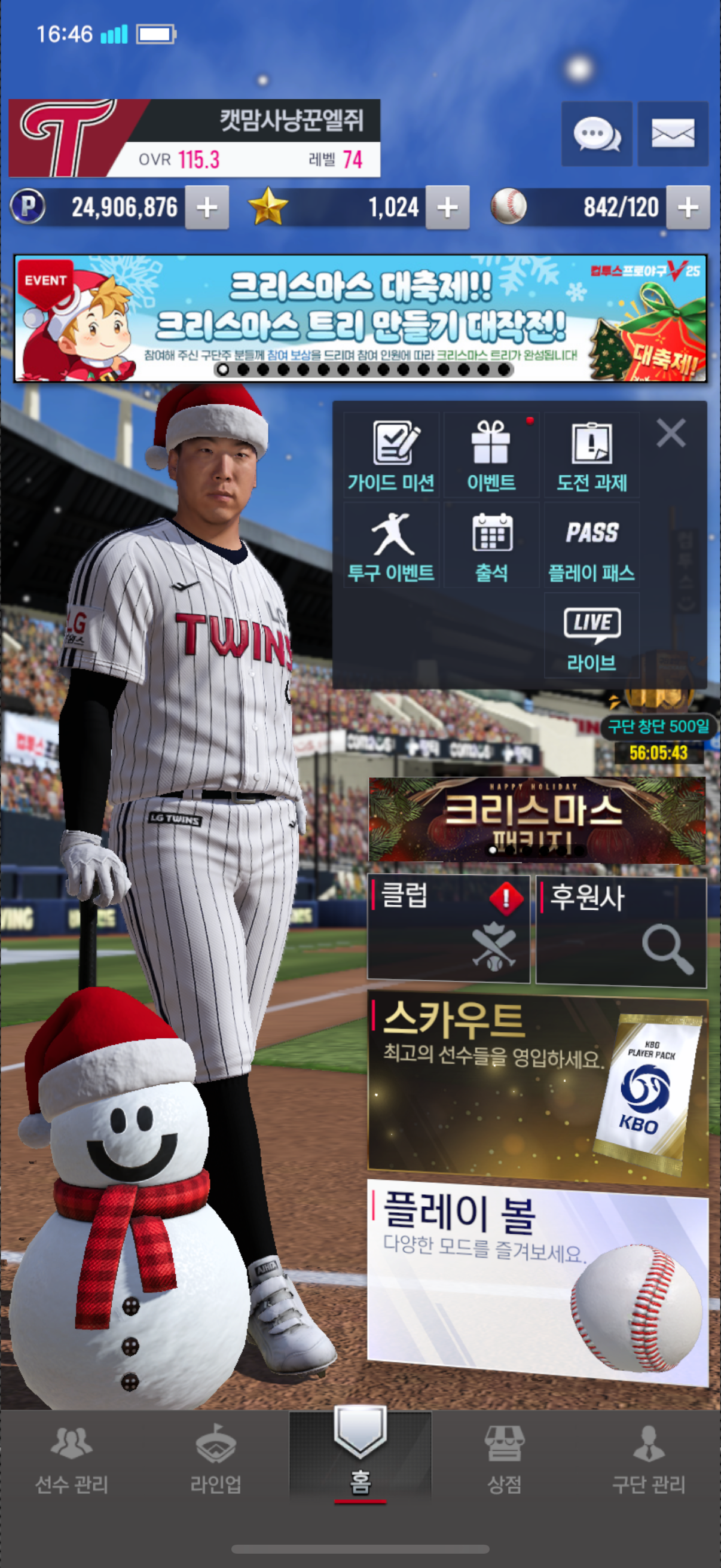Open 출석 attendance calendar
The width and height of the screenshot is (721, 1568).
click(x=491, y=545)
